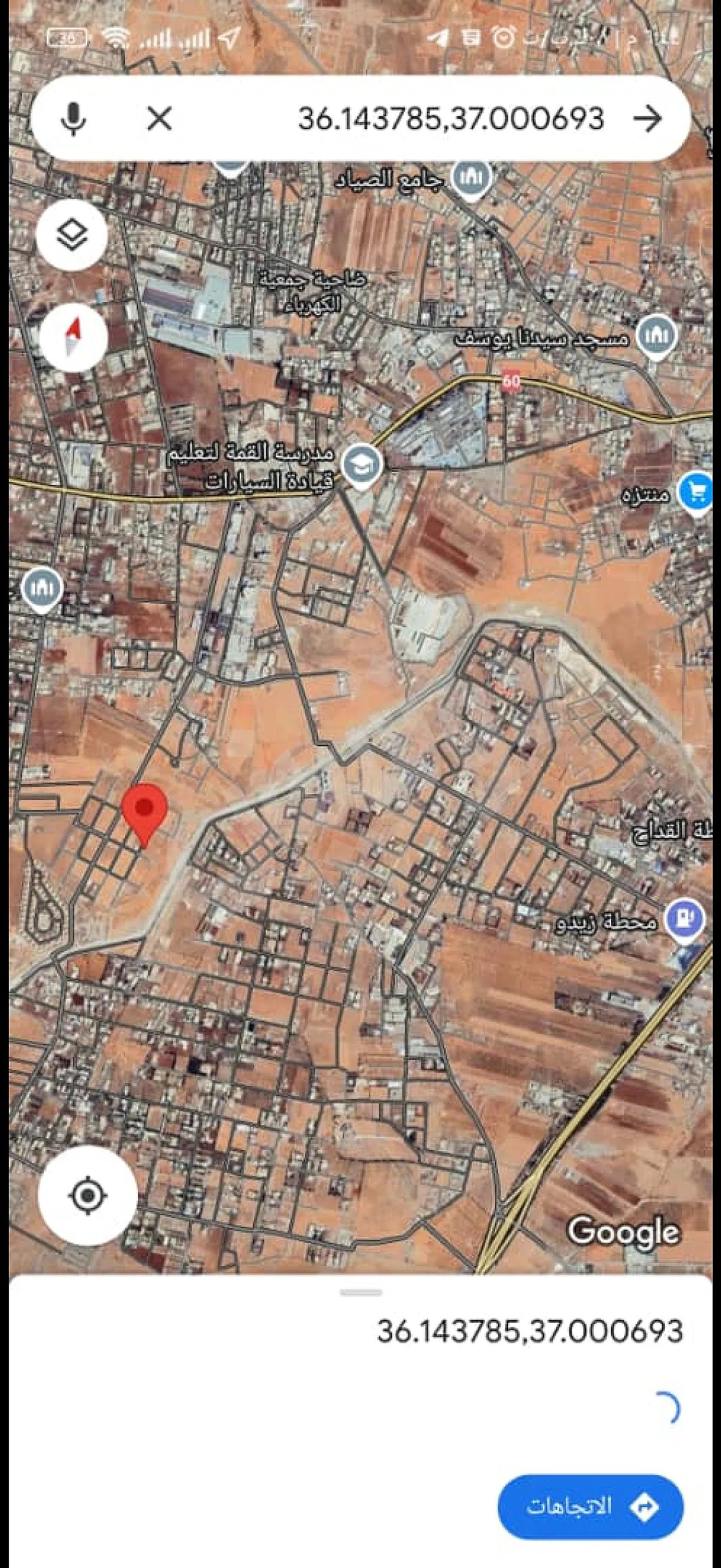
Task: Open the map layers selector
Action: coord(72,235)
